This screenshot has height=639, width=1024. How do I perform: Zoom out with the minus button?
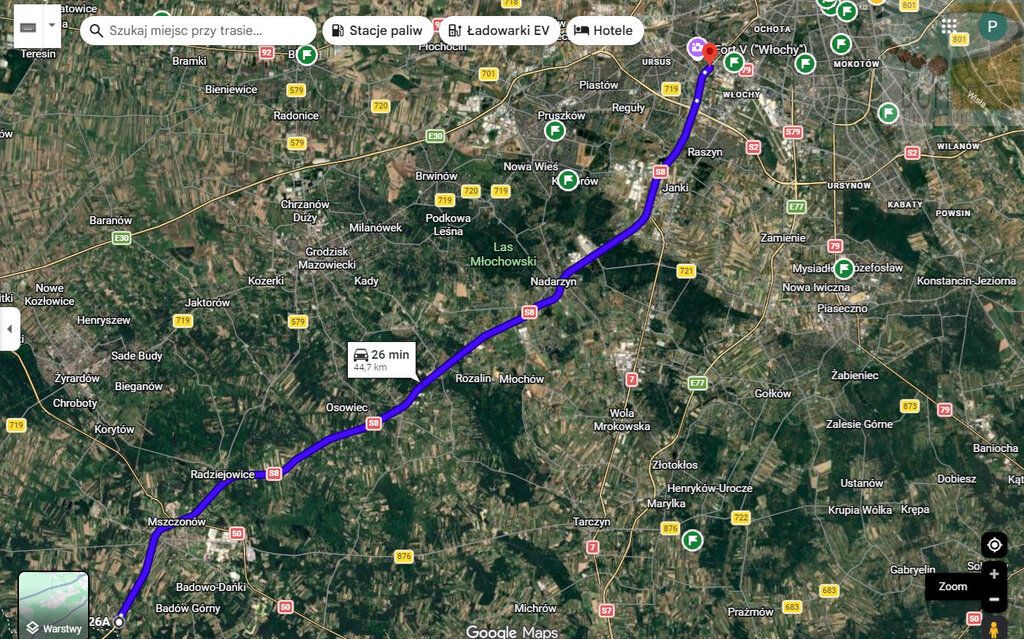point(994,600)
